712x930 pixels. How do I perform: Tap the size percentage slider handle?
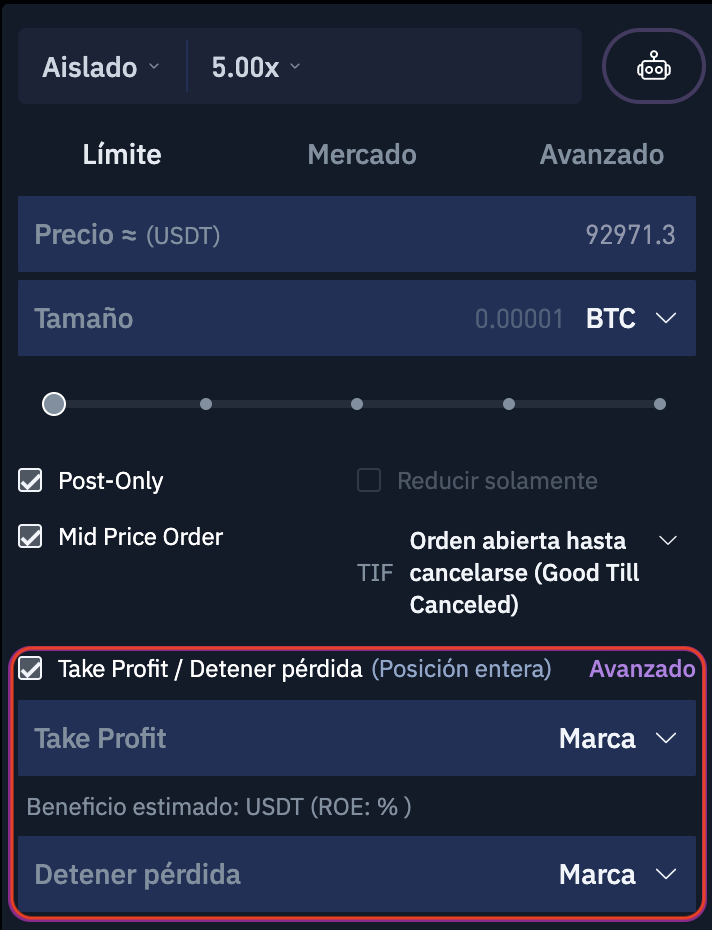click(x=54, y=404)
